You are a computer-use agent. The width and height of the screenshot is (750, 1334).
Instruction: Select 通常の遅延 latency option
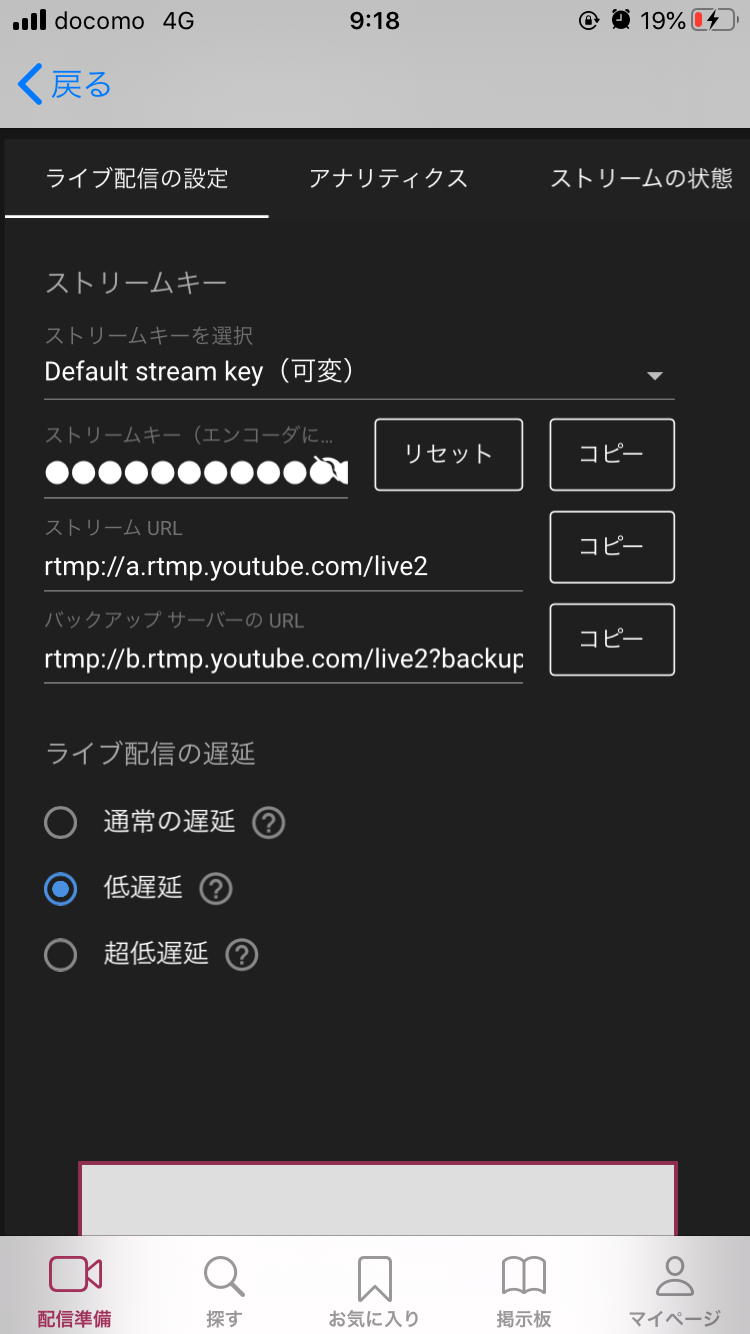(61, 823)
